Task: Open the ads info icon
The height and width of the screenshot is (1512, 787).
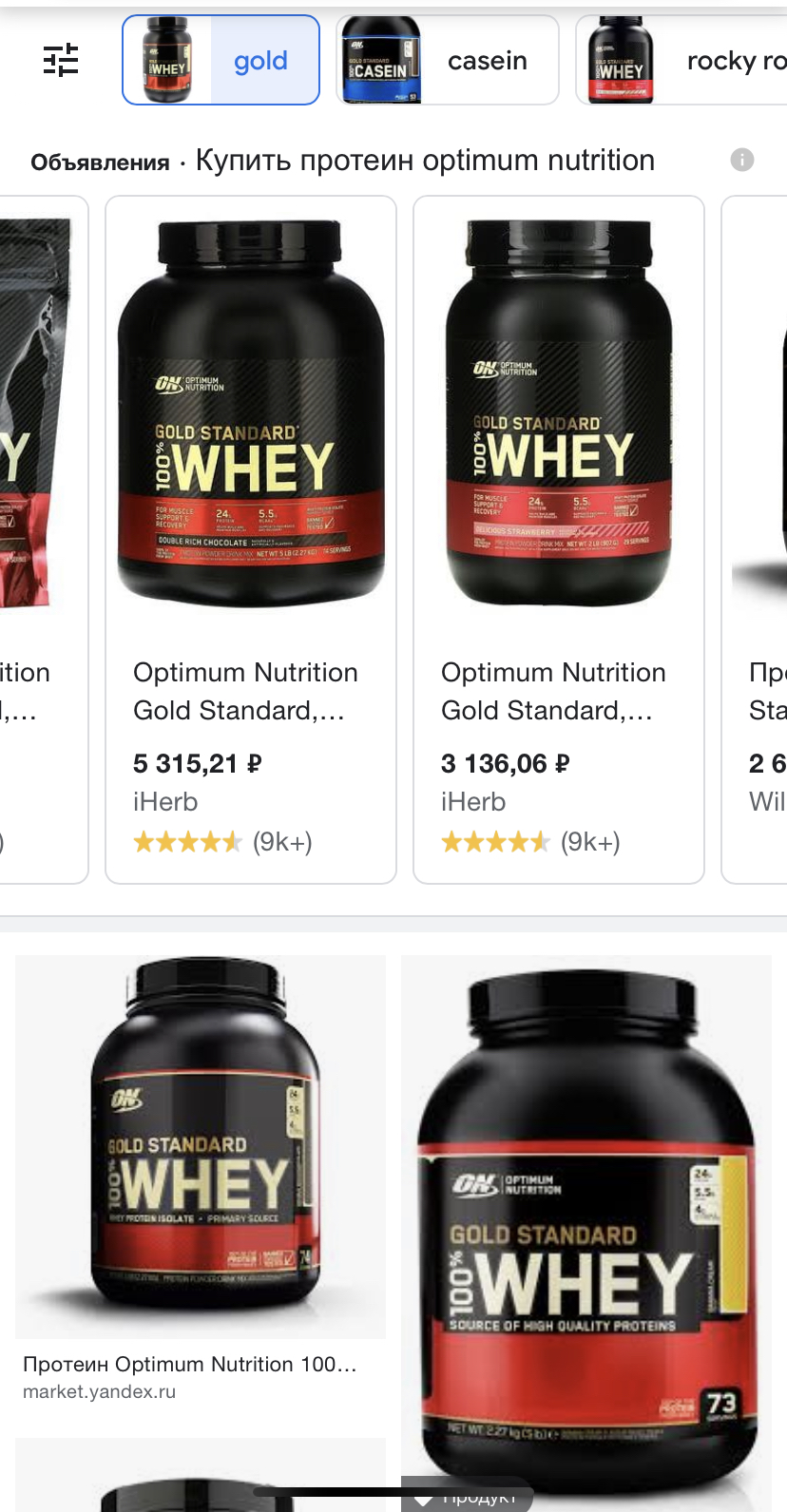Action: (742, 160)
